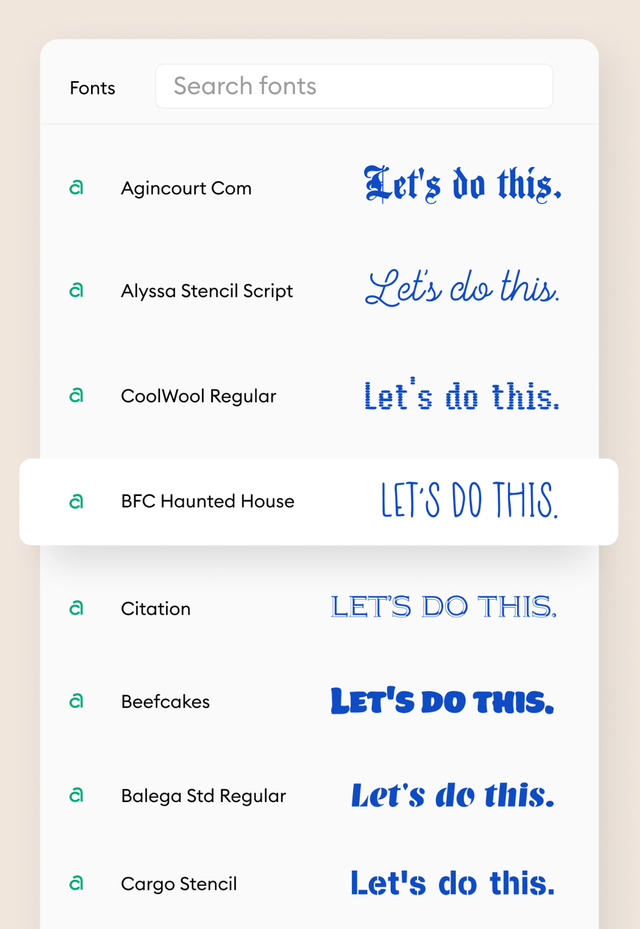
Task: Pick the CoolWool Regular font
Action: [198, 396]
